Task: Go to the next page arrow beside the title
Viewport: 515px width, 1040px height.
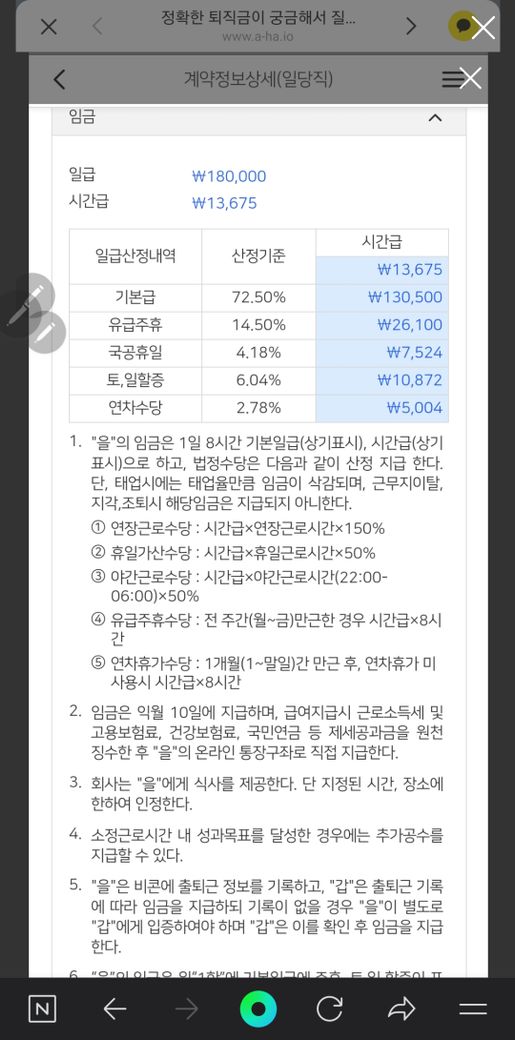Action: point(411,27)
